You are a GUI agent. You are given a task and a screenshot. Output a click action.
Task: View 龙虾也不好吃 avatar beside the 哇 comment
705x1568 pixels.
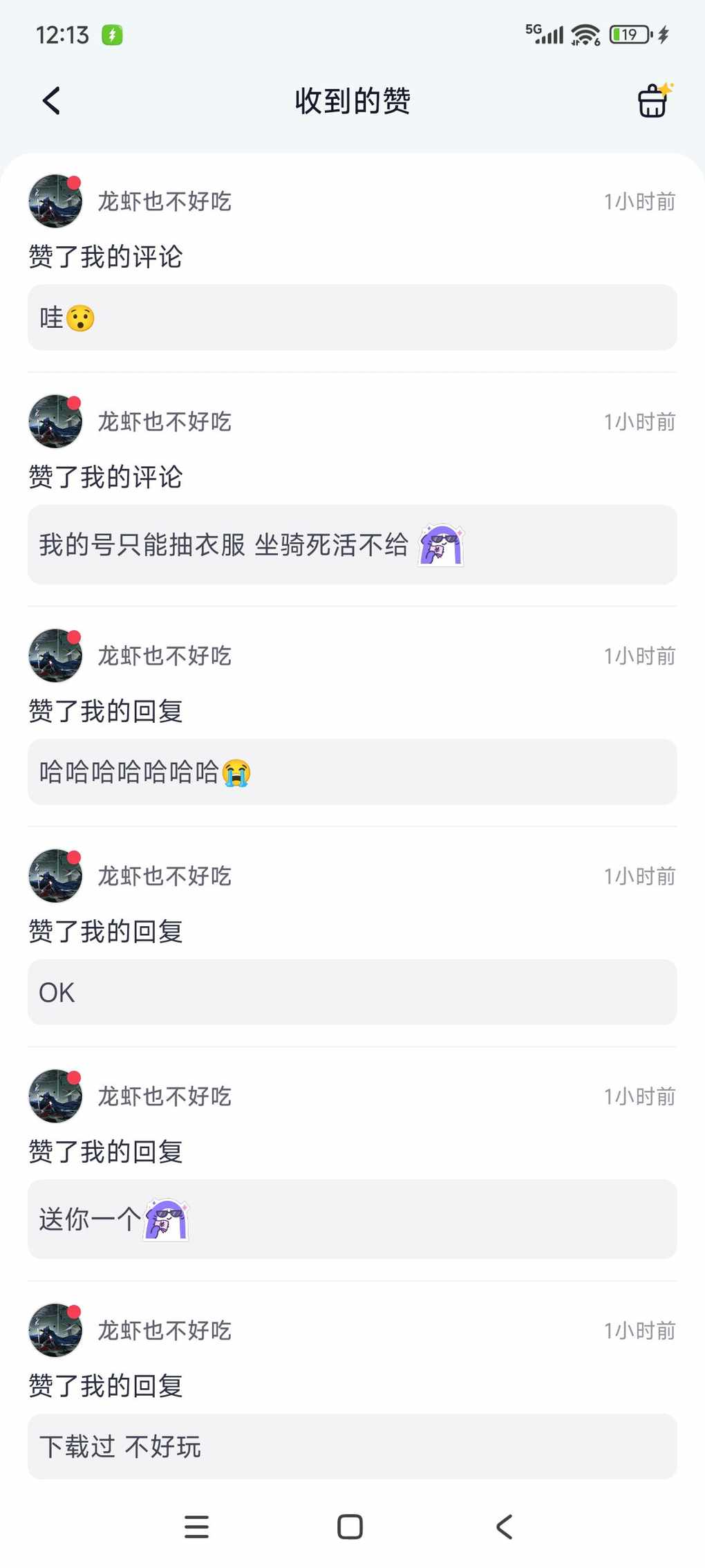[x=55, y=201]
